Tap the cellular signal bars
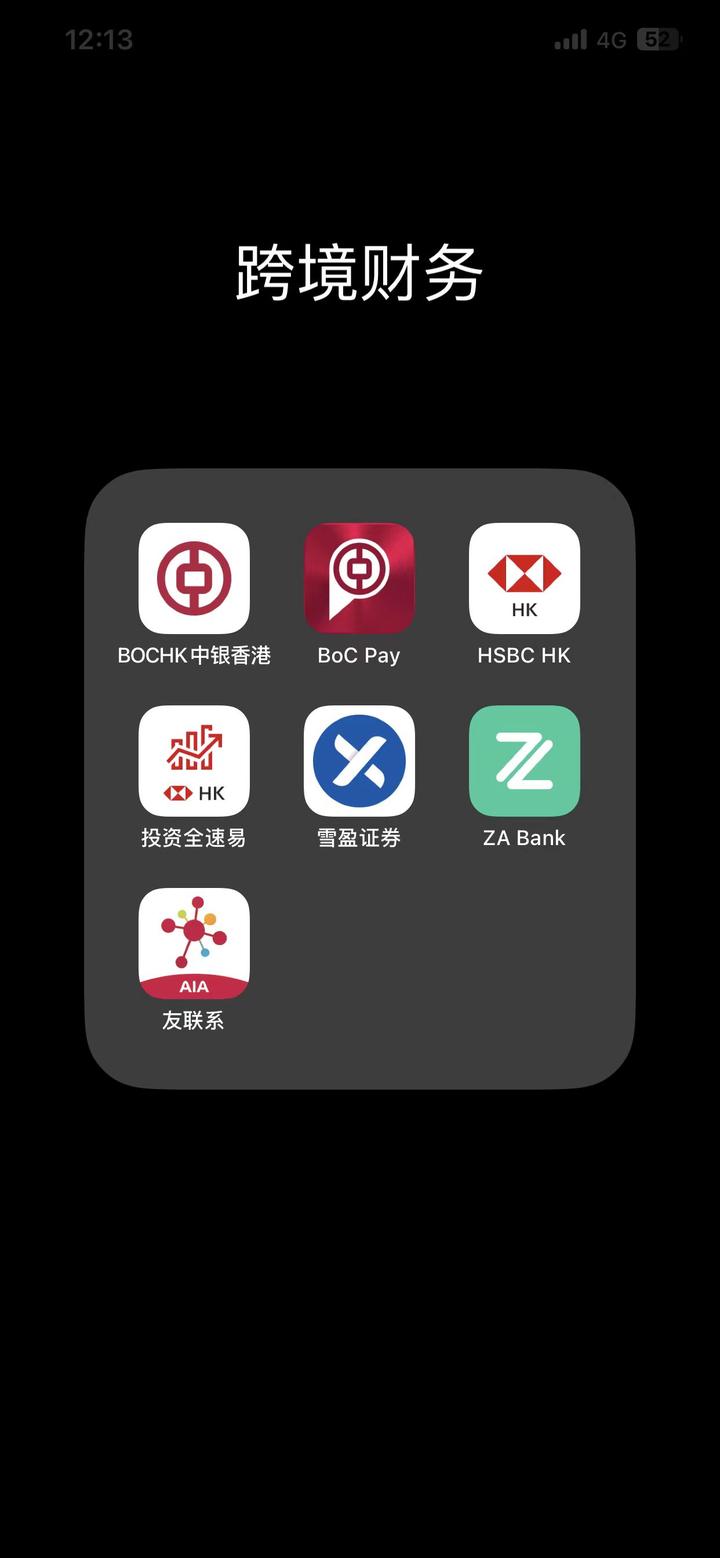 click(570, 40)
